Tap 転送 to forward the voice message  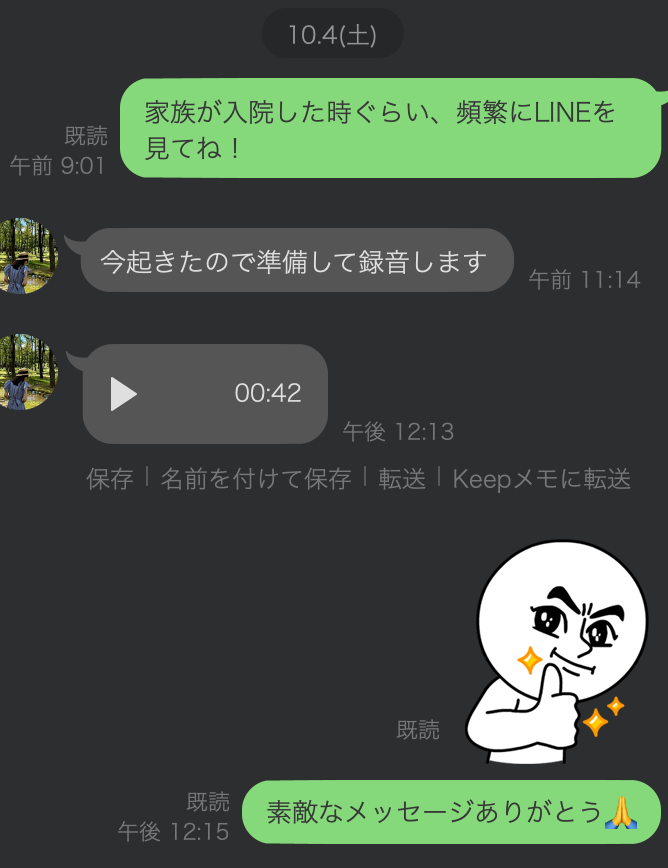click(x=402, y=479)
